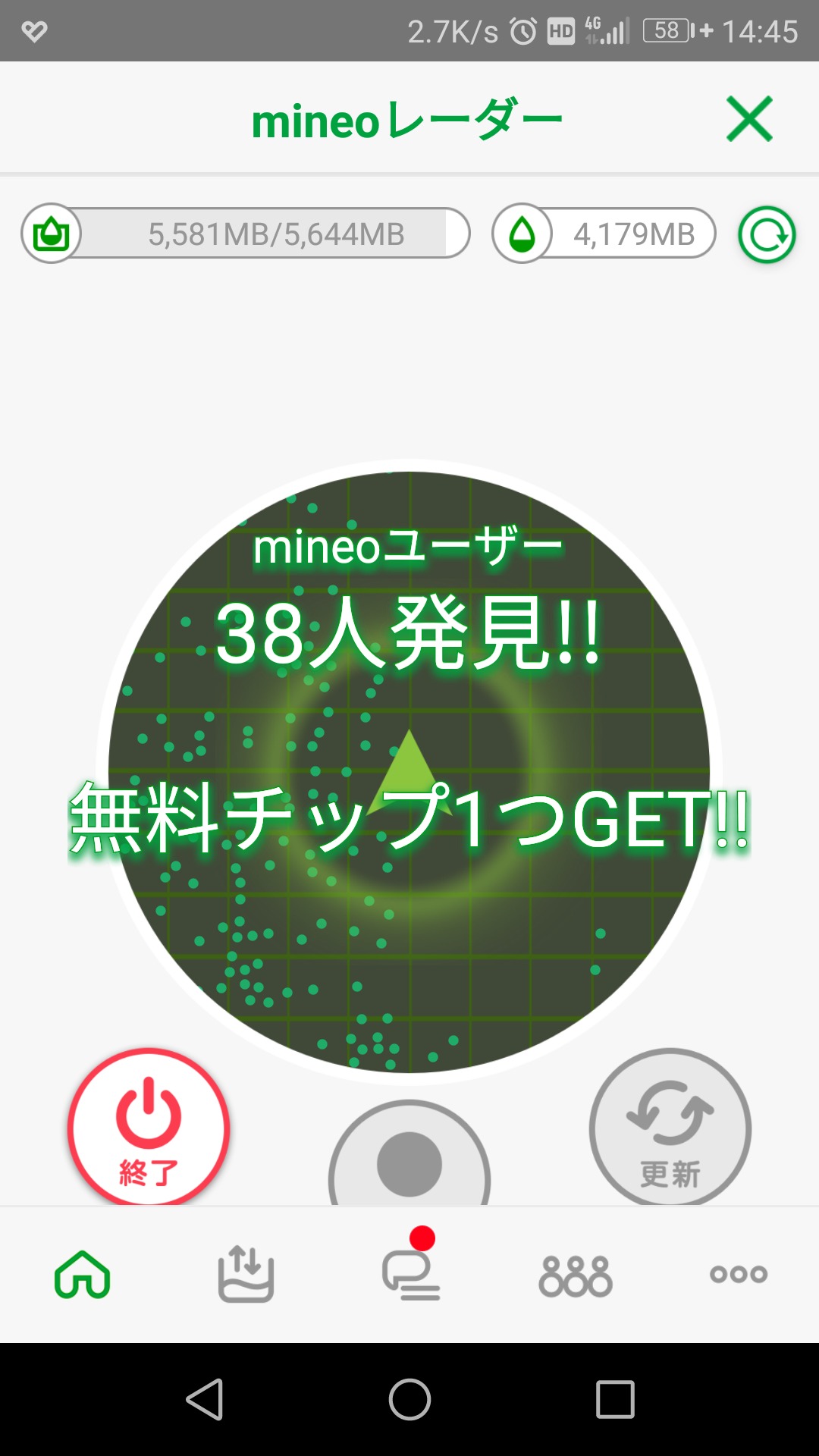Open the more options tab
Screen dimensions: 819x1456
(738, 1275)
